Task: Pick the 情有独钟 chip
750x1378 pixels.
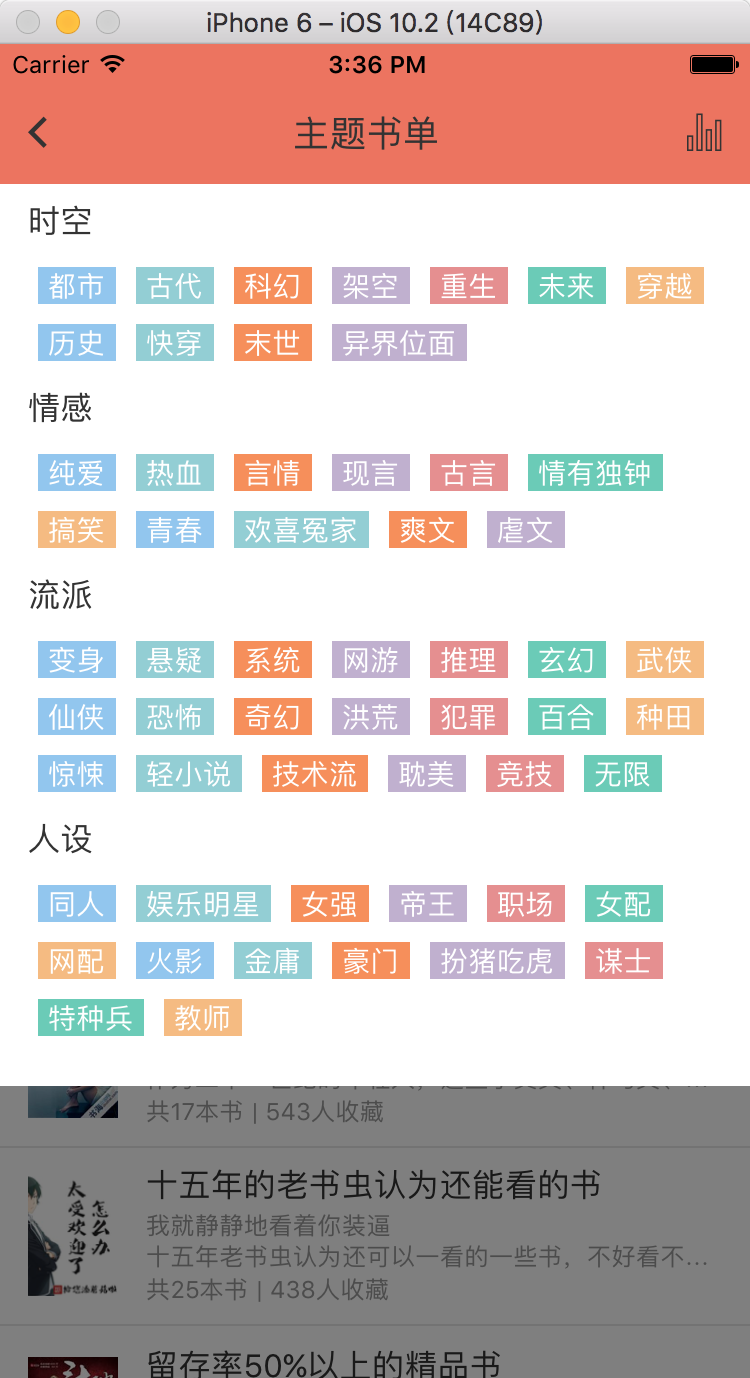Action: click(595, 473)
